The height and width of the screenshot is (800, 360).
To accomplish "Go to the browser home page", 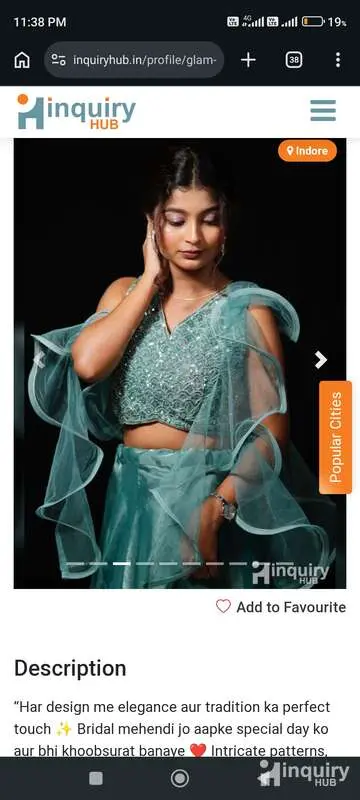I will pyautogui.click(x=22, y=60).
